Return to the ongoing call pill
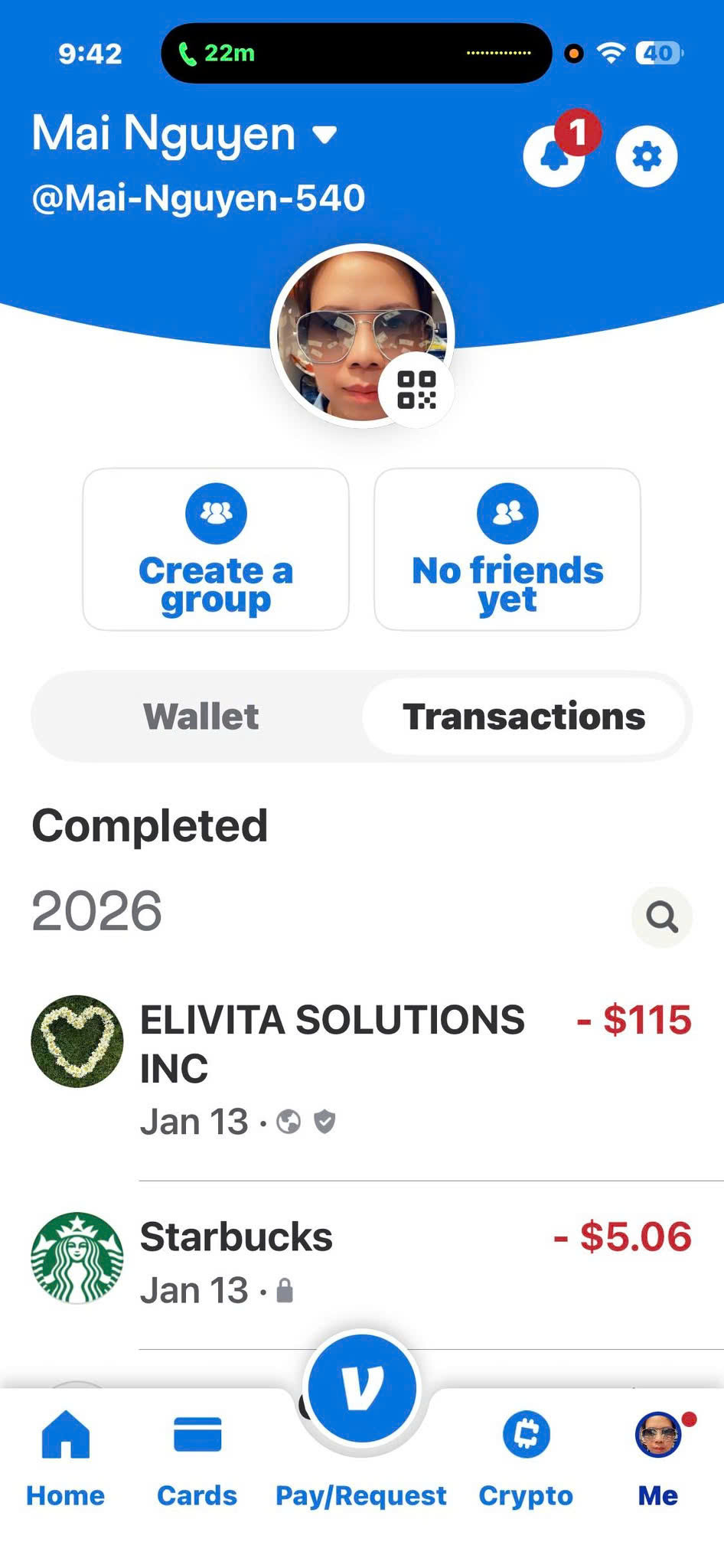This screenshot has height=1568, width=724. tap(356, 53)
